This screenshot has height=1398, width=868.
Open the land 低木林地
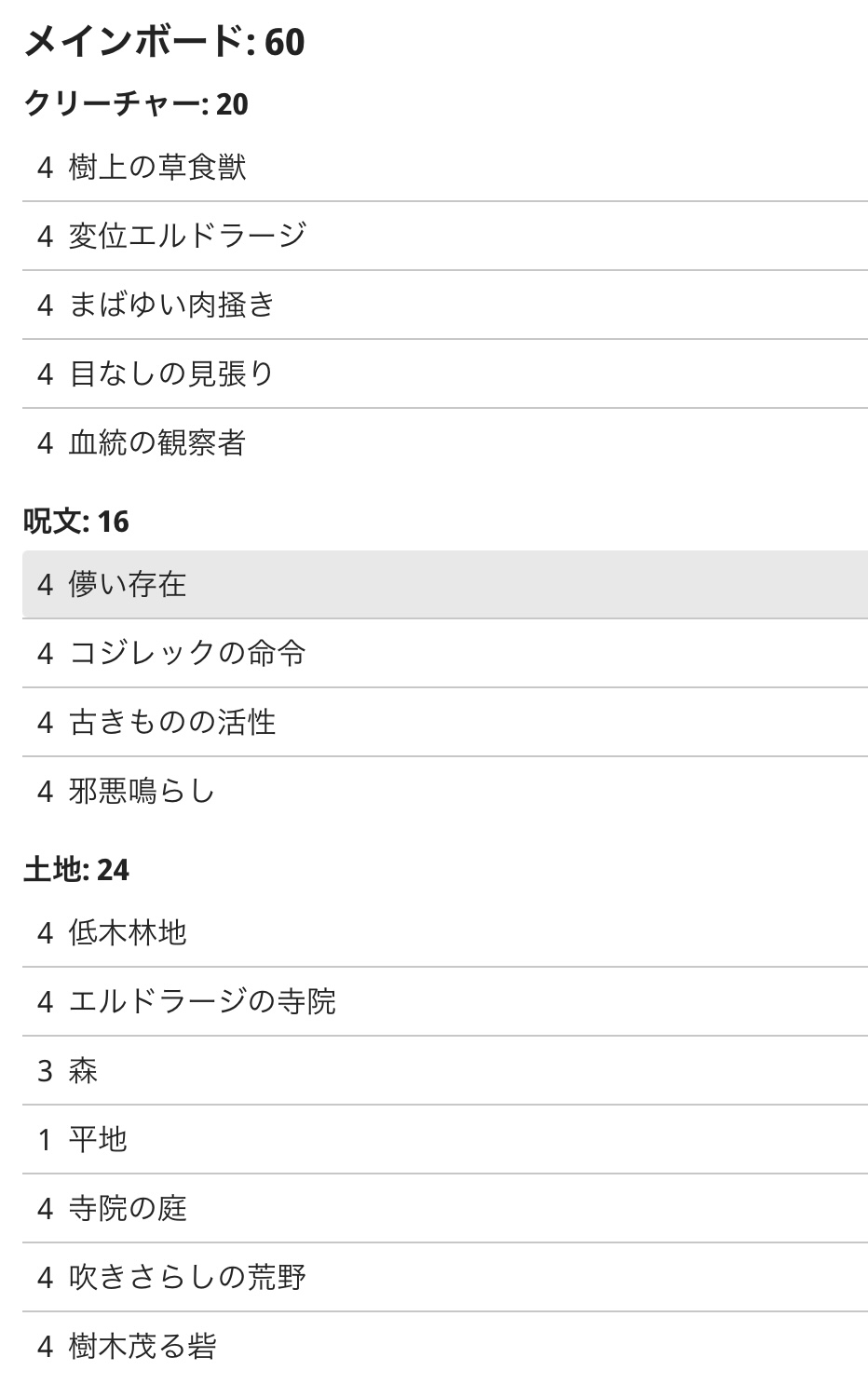pos(445,933)
